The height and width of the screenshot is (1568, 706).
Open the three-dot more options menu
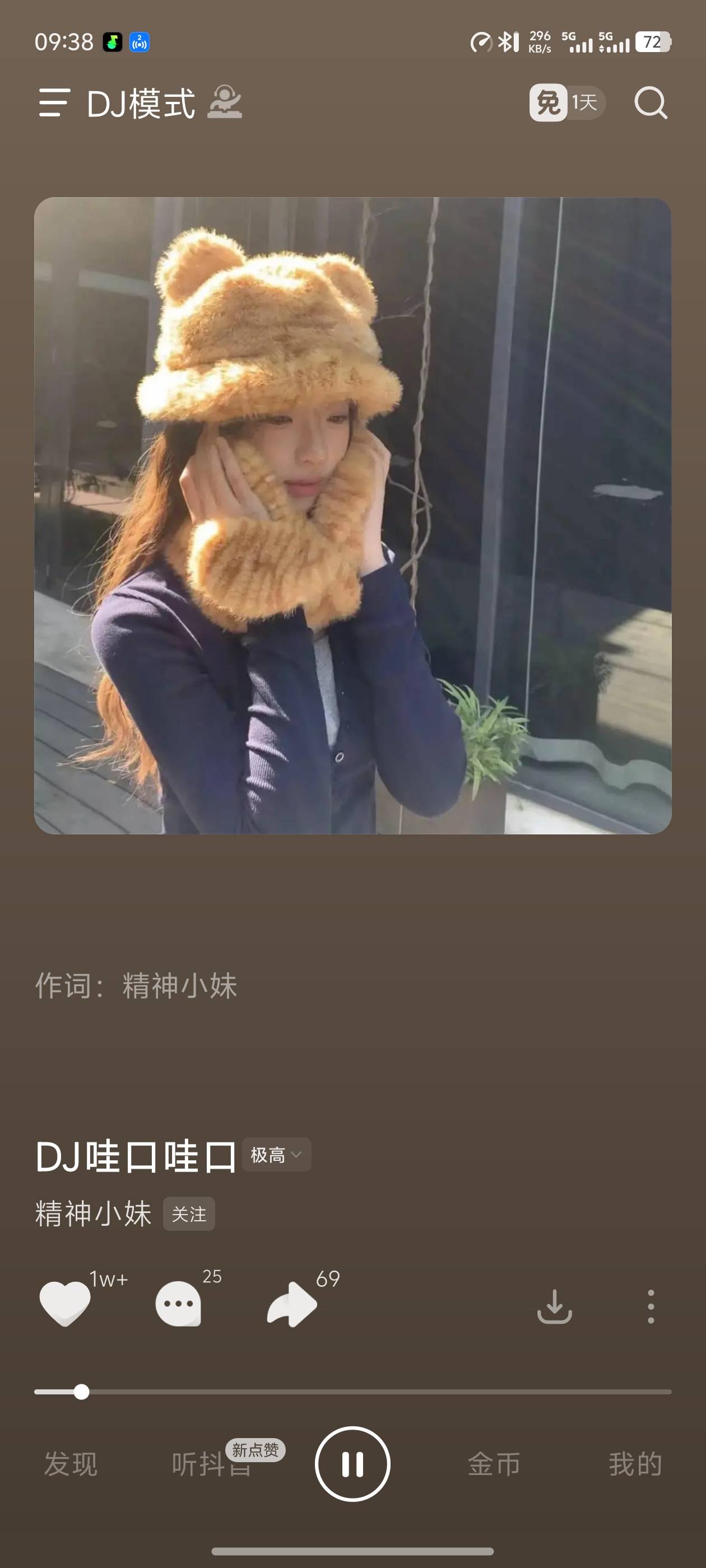[651, 1306]
